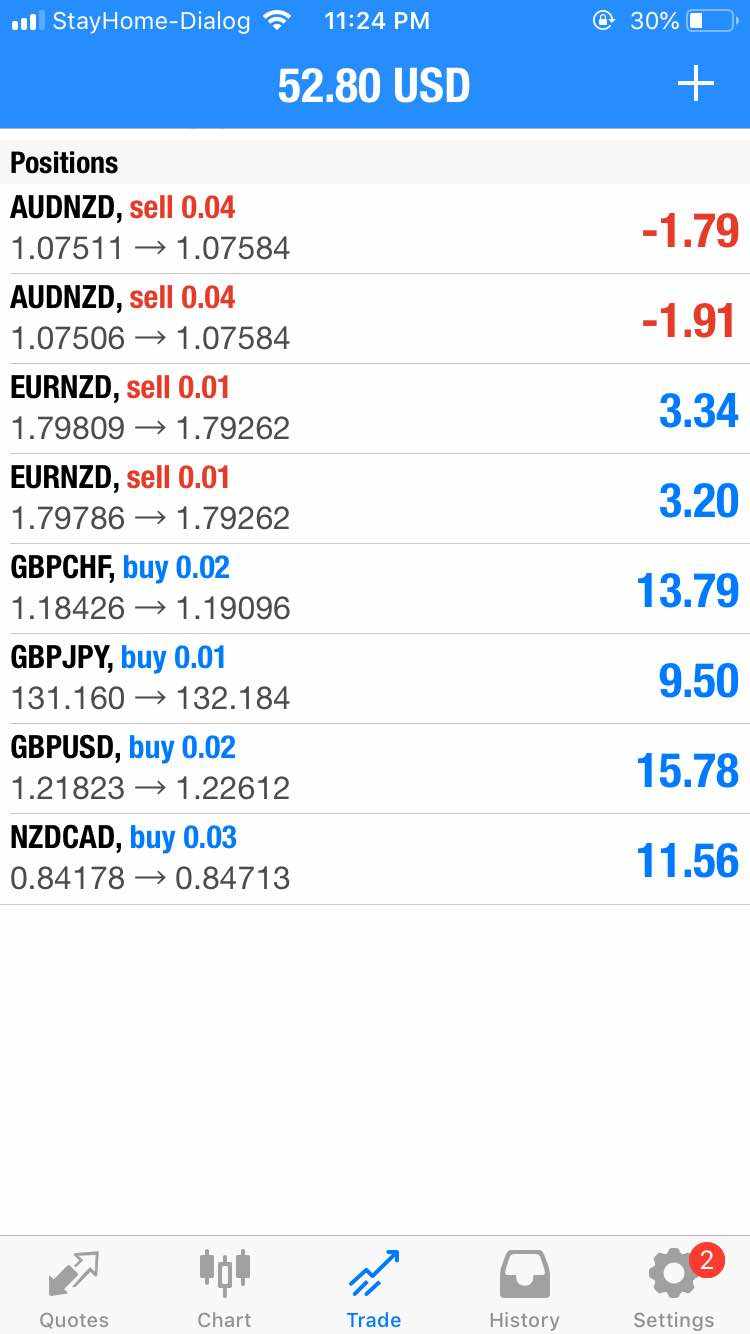View the GBPUSD buy 0.02 position
This screenshot has height=1334, width=750.
coord(375,769)
